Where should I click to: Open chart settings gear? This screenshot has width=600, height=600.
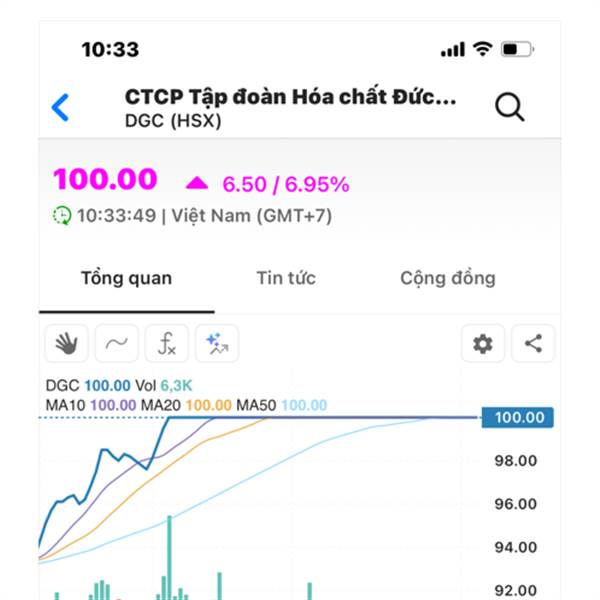tap(483, 344)
